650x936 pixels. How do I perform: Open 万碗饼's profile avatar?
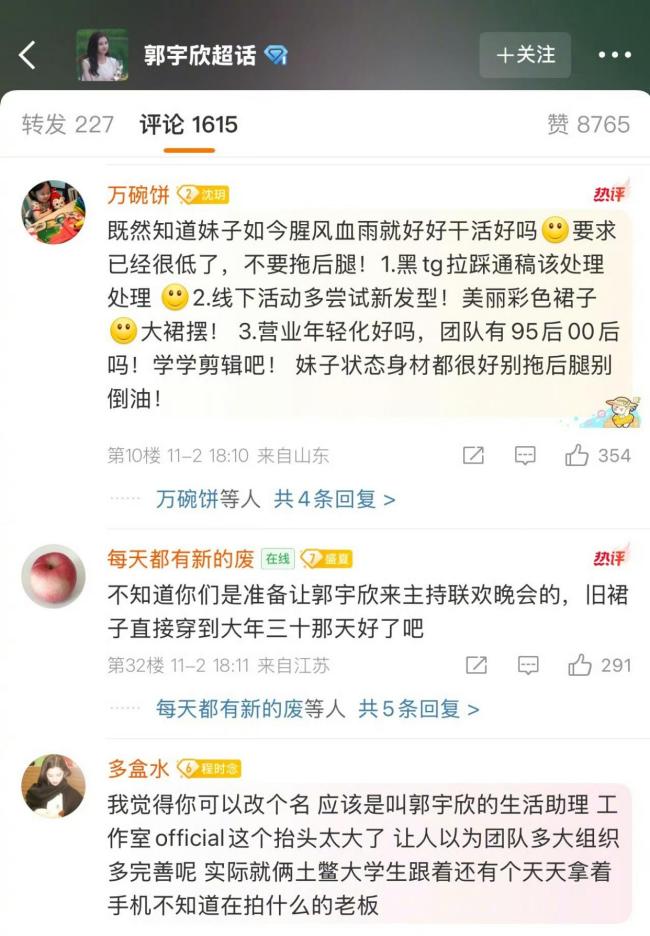[x=53, y=212]
